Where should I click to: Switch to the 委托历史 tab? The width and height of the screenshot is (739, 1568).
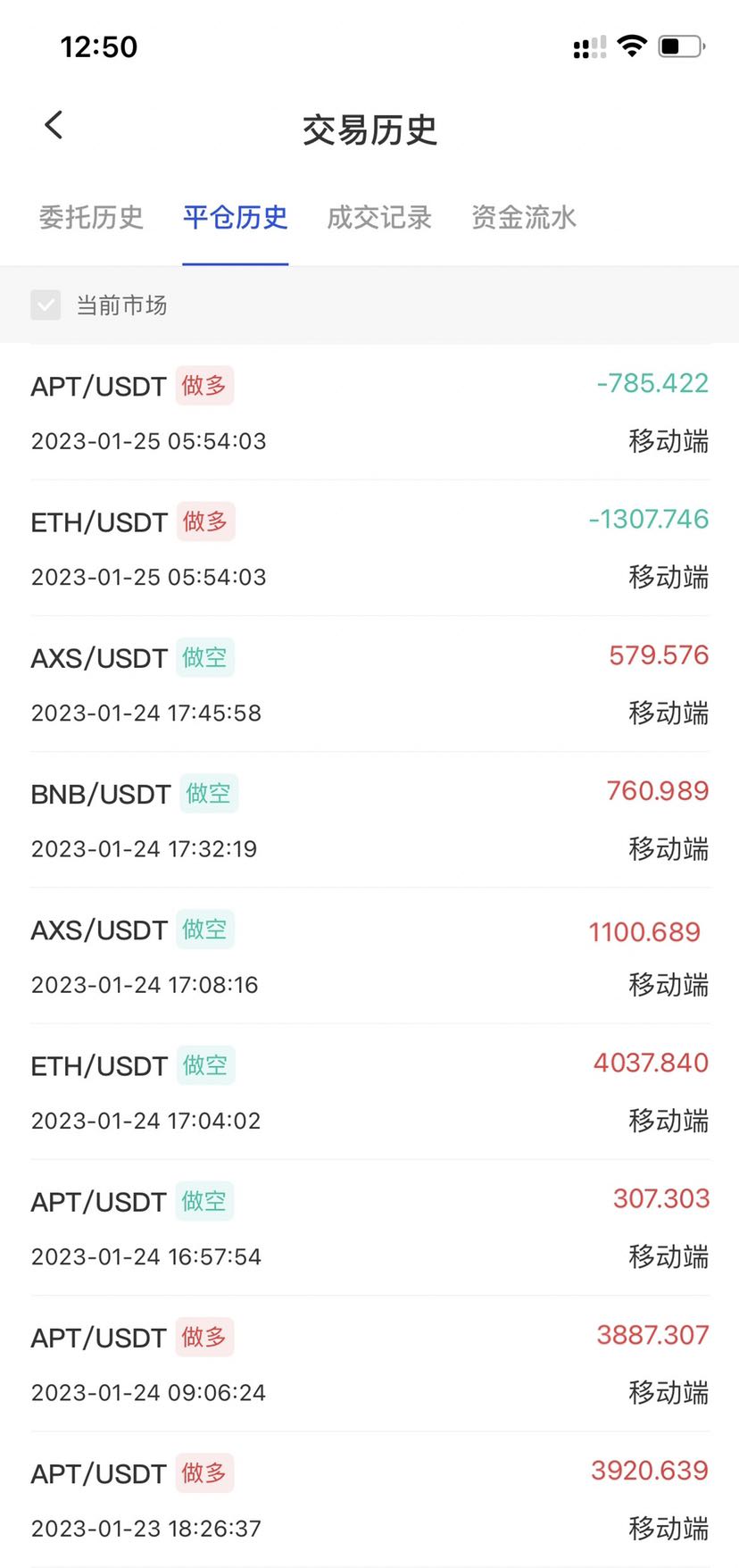(91, 217)
